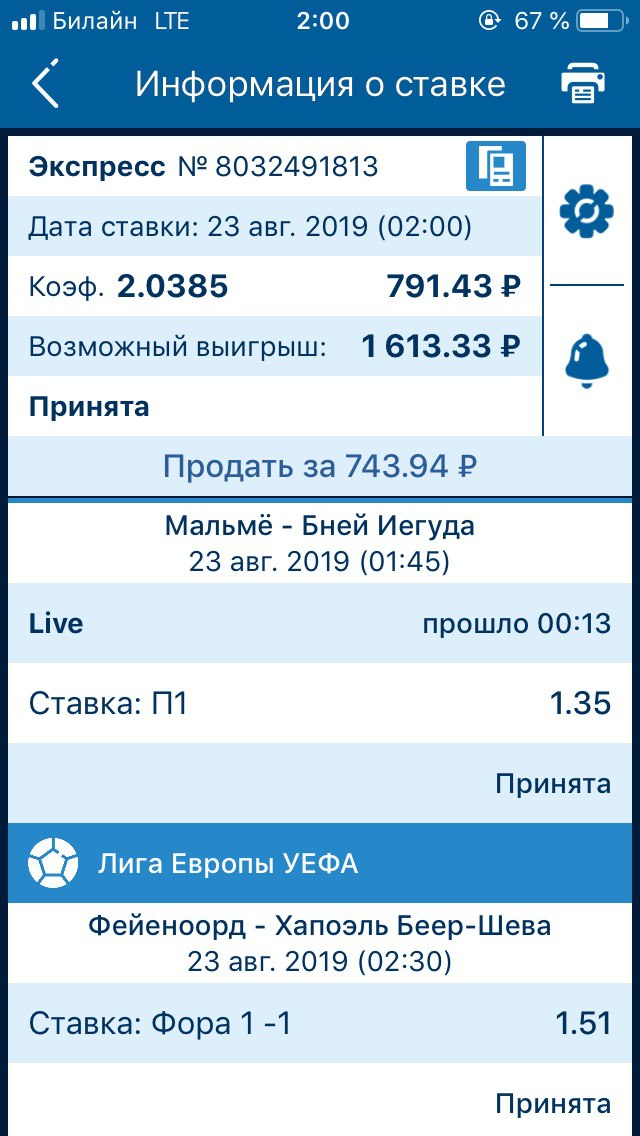Image resolution: width=640 pixels, height=1136 pixels.
Task: Print the bet slip with printer icon
Action: pos(583,85)
